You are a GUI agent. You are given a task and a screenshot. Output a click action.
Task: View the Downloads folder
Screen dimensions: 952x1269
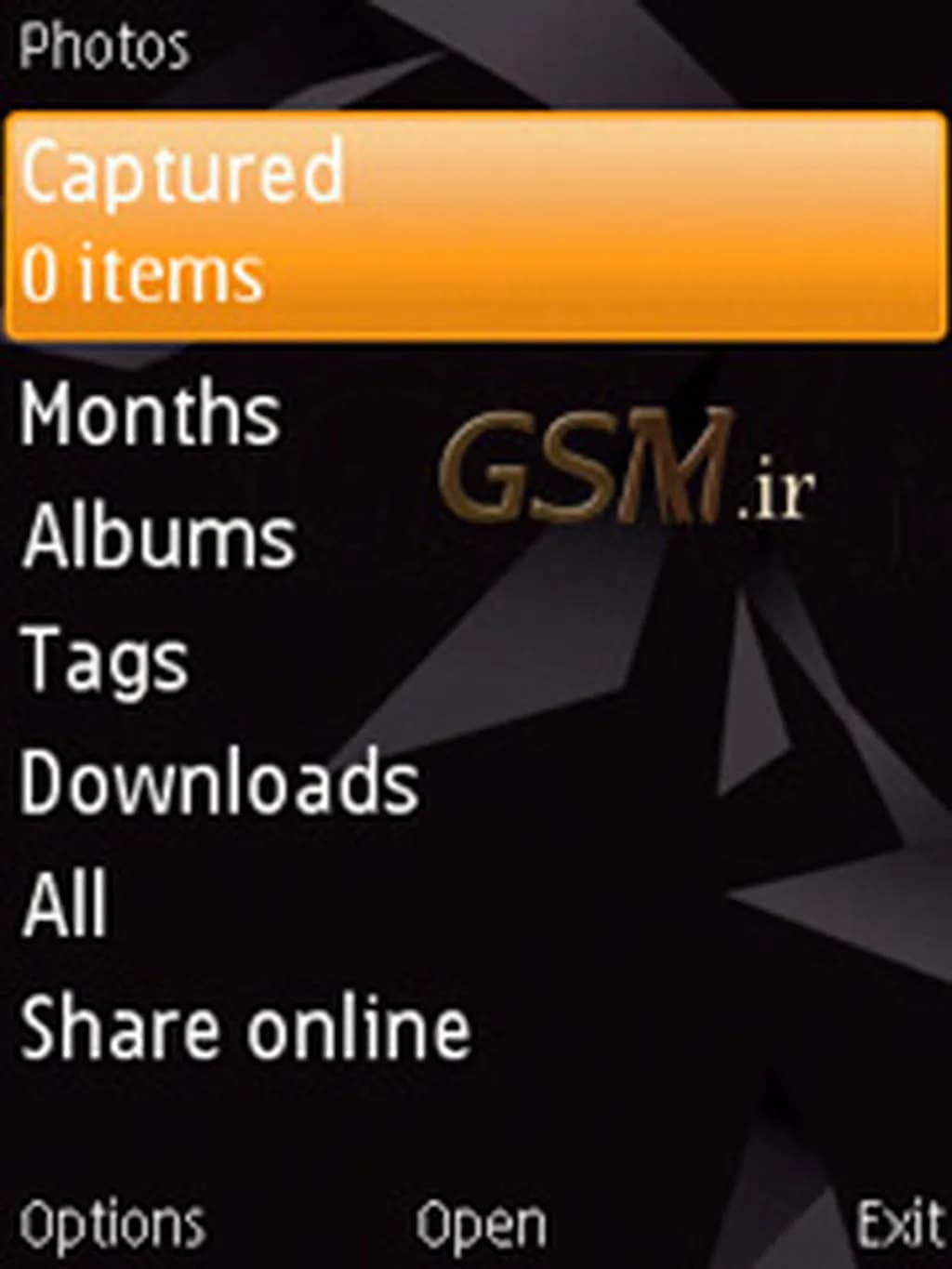click(x=219, y=783)
